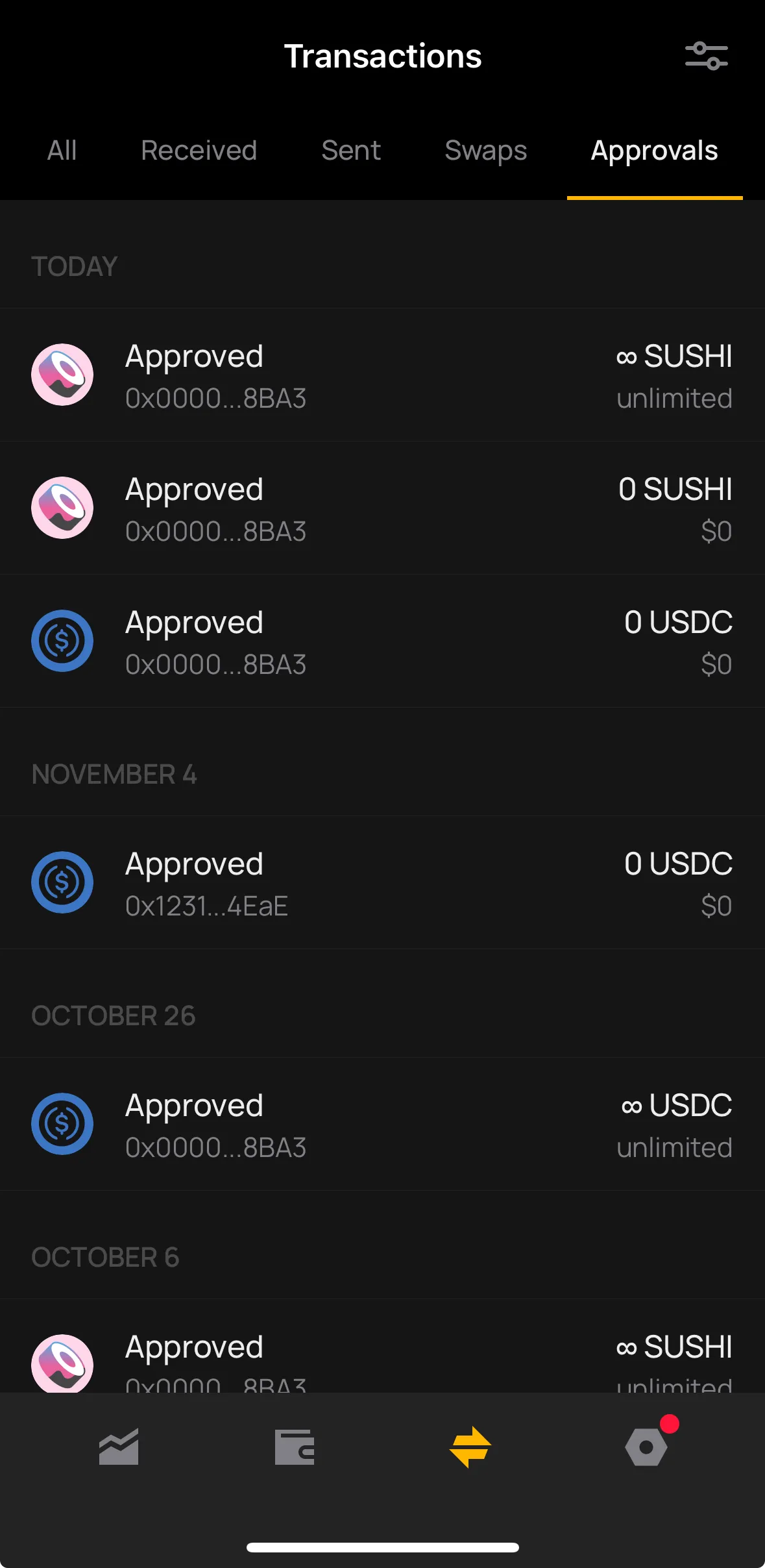Open the Sent transactions tab

(350, 151)
